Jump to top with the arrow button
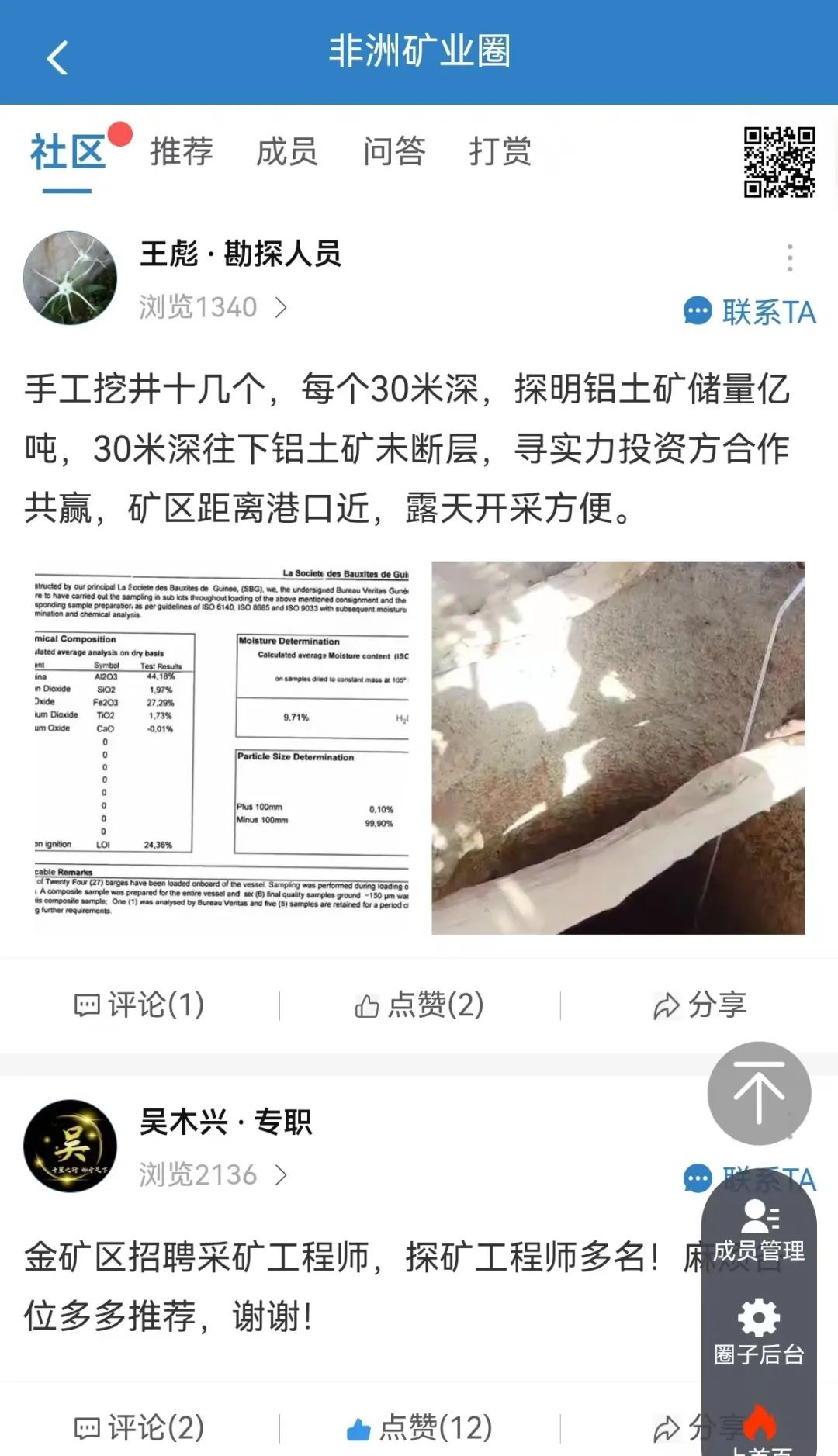This screenshot has height=1456, width=838. pos(758,1093)
